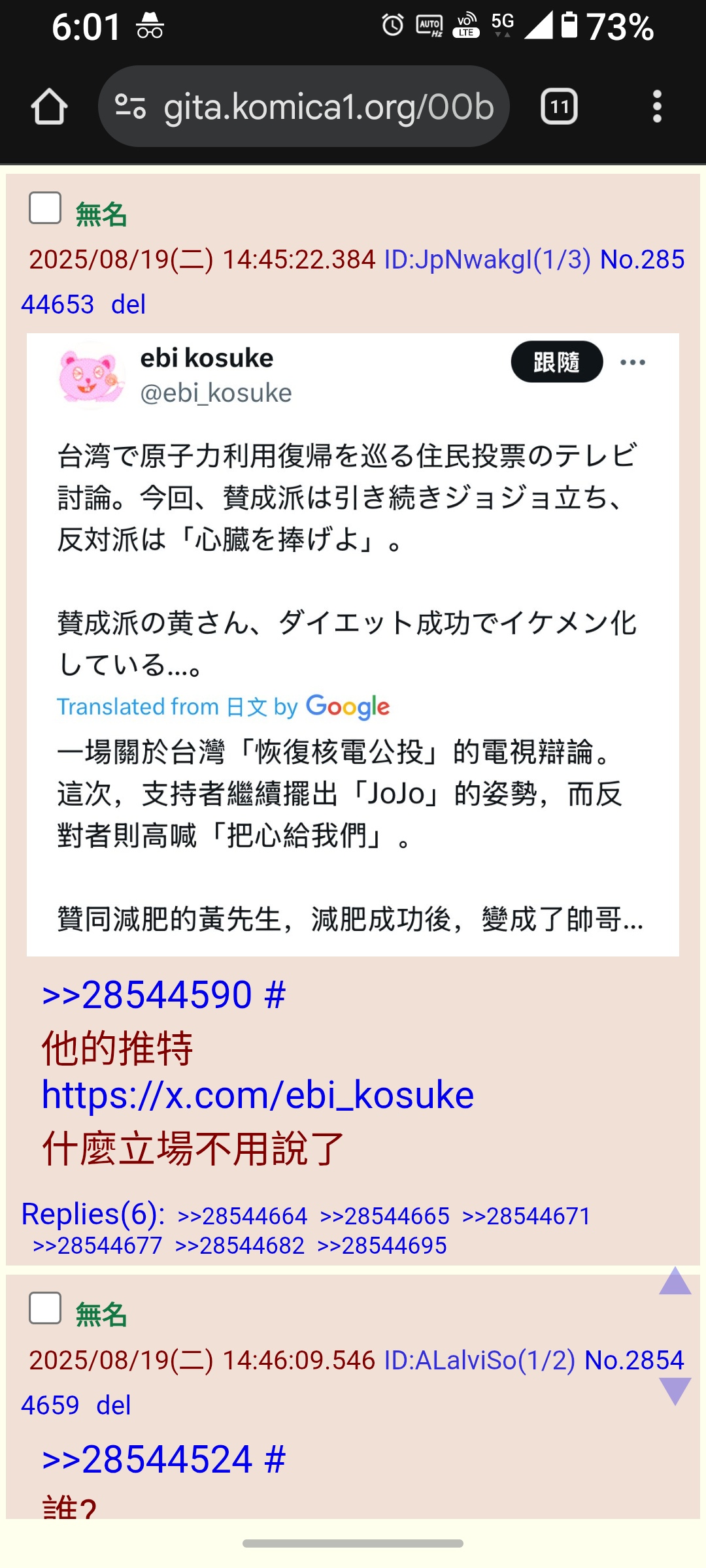706x1568 pixels.
Task: Tap del on post ID:ALalviSo
Action: pos(113,1405)
